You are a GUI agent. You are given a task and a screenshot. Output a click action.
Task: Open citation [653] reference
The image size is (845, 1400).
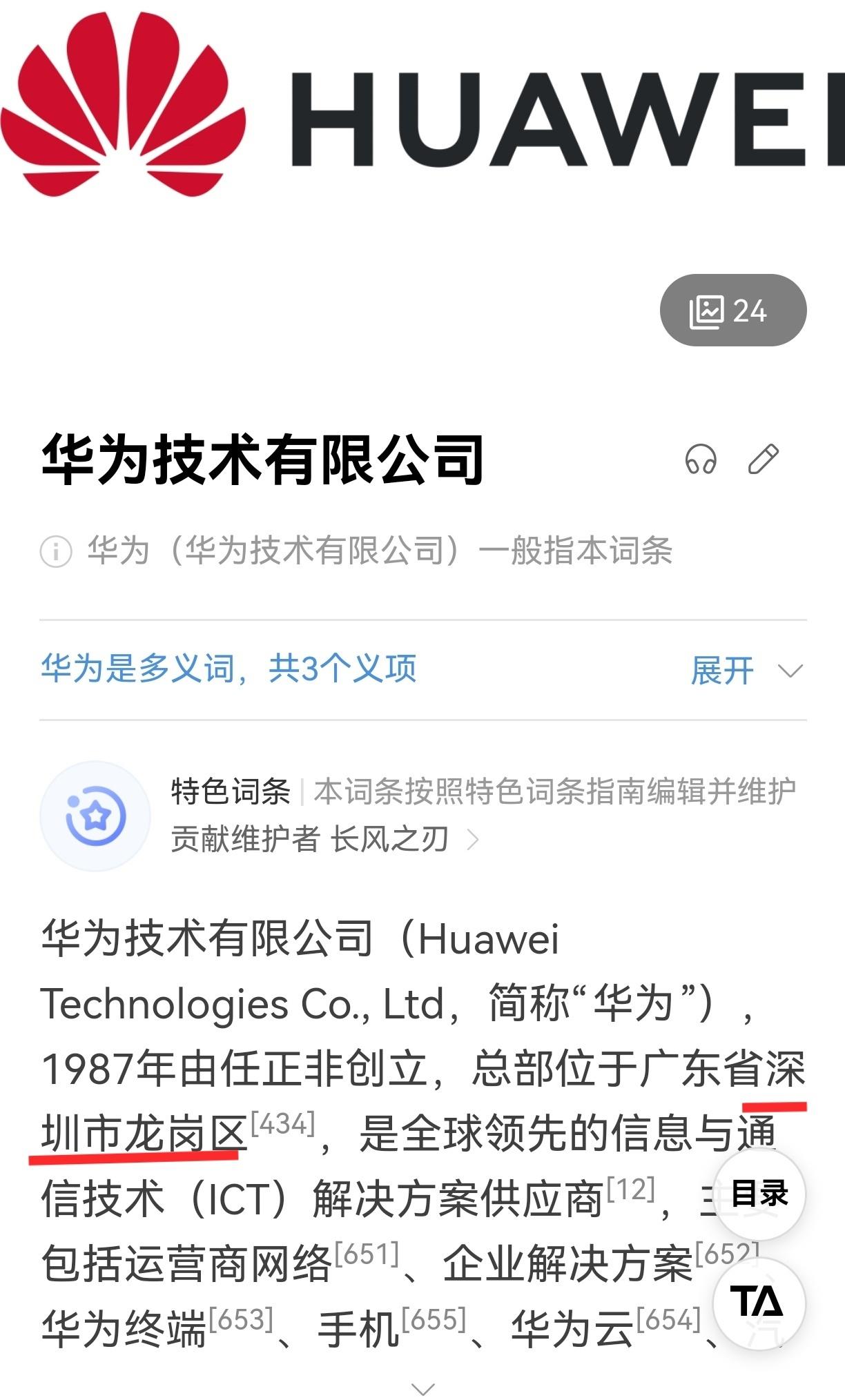pyautogui.click(x=242, y=1320)
